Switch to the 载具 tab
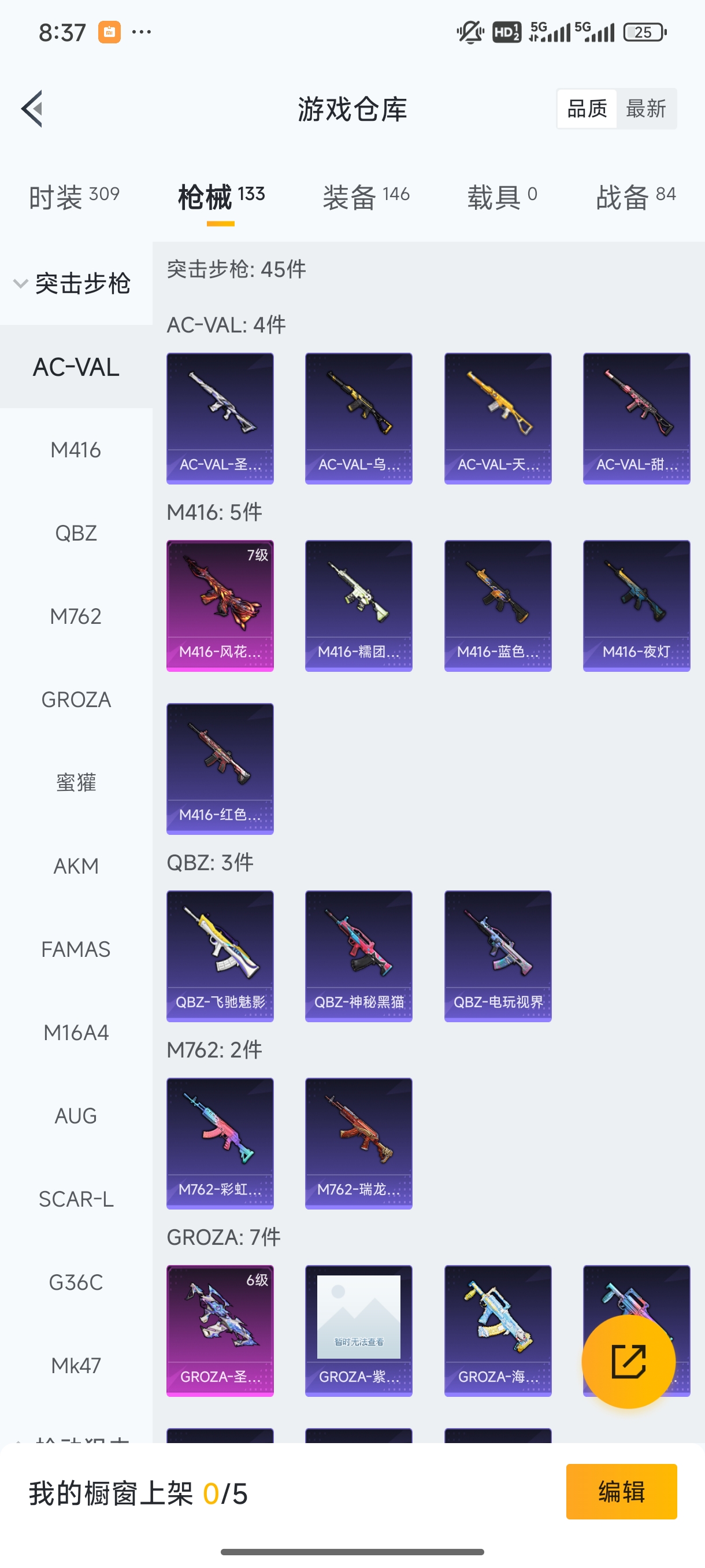Viewport: 705px width, 1568px height. click(x=502, y=197)
